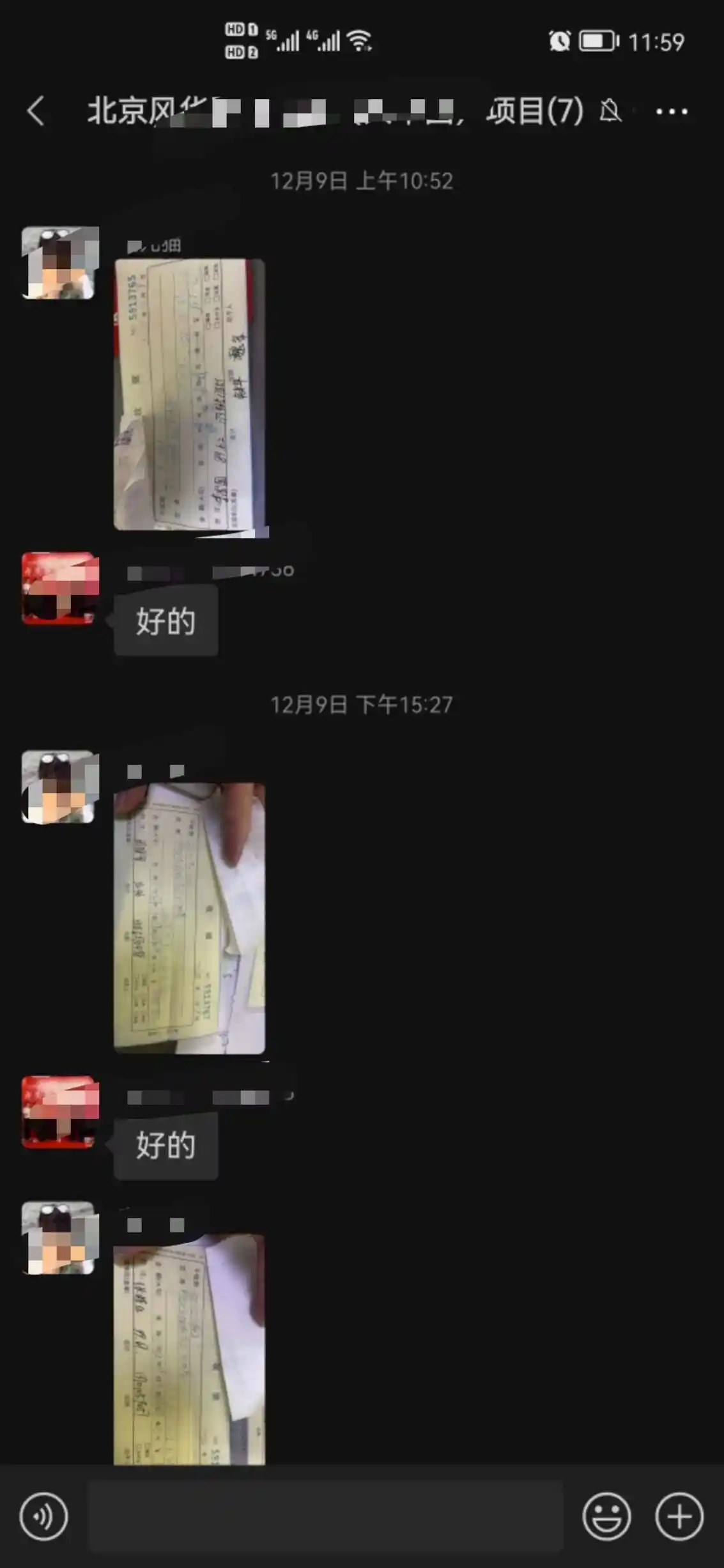Open the red avatar sender's profile

point(60,588)
